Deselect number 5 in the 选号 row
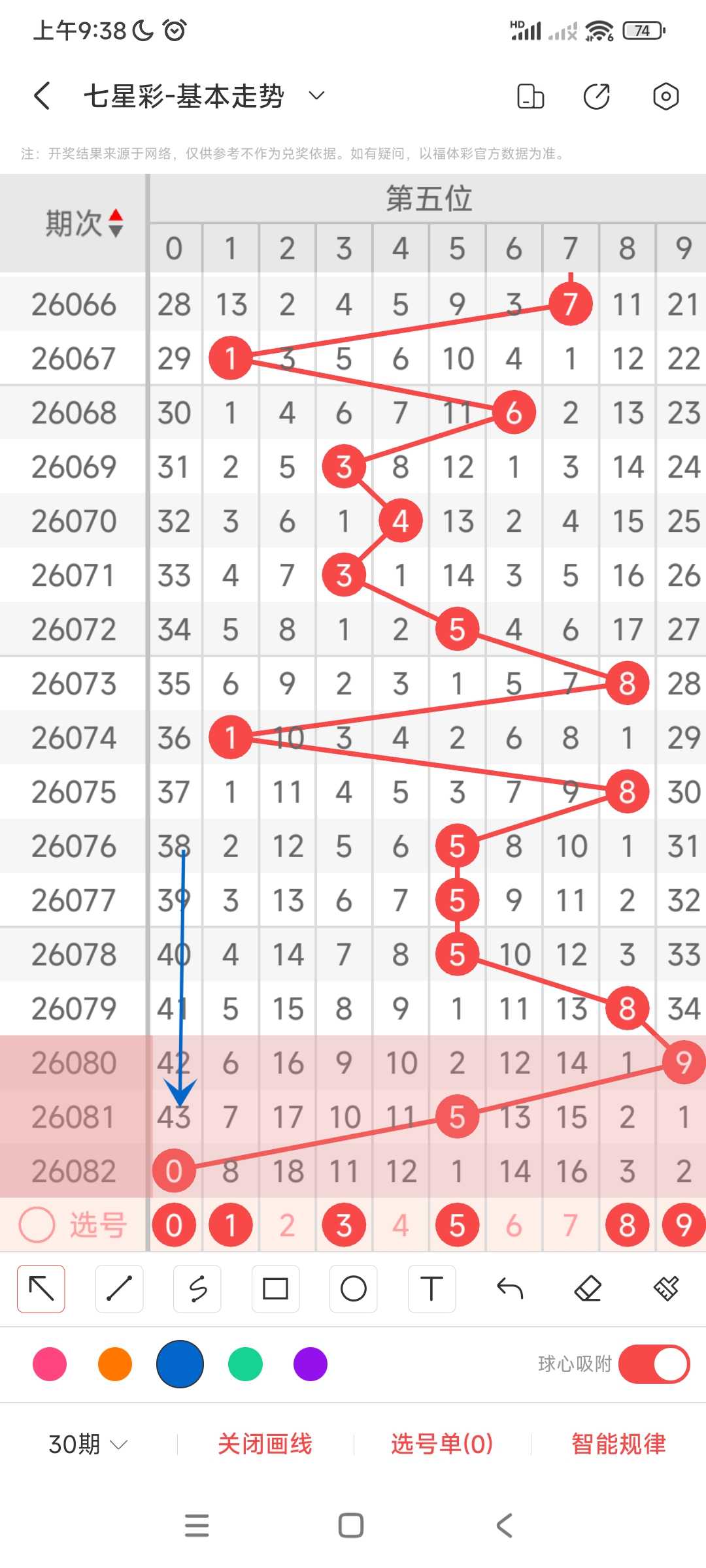Screen dimensions: 706x1568 (457, 1225)
